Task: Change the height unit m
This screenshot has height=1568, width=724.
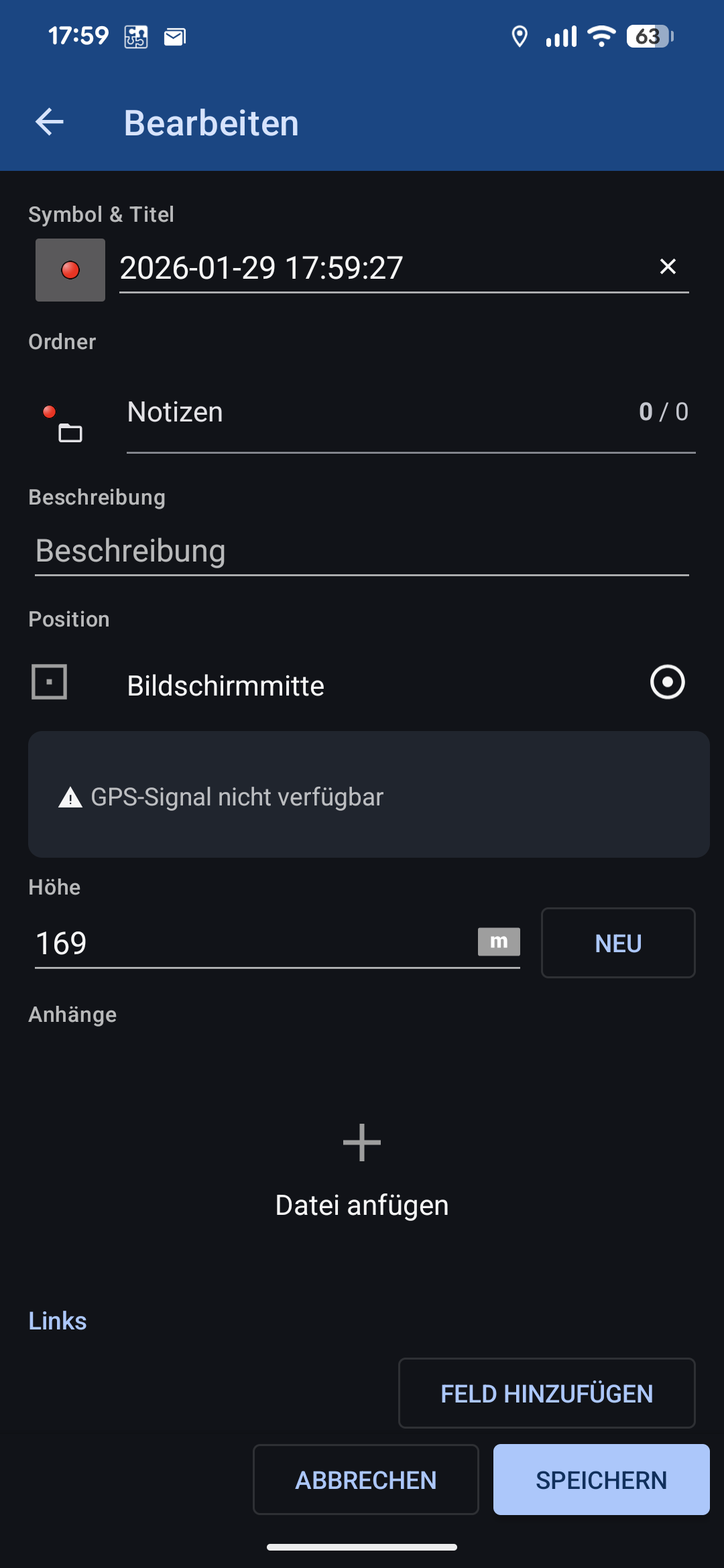Action: (x=499, y=942)
